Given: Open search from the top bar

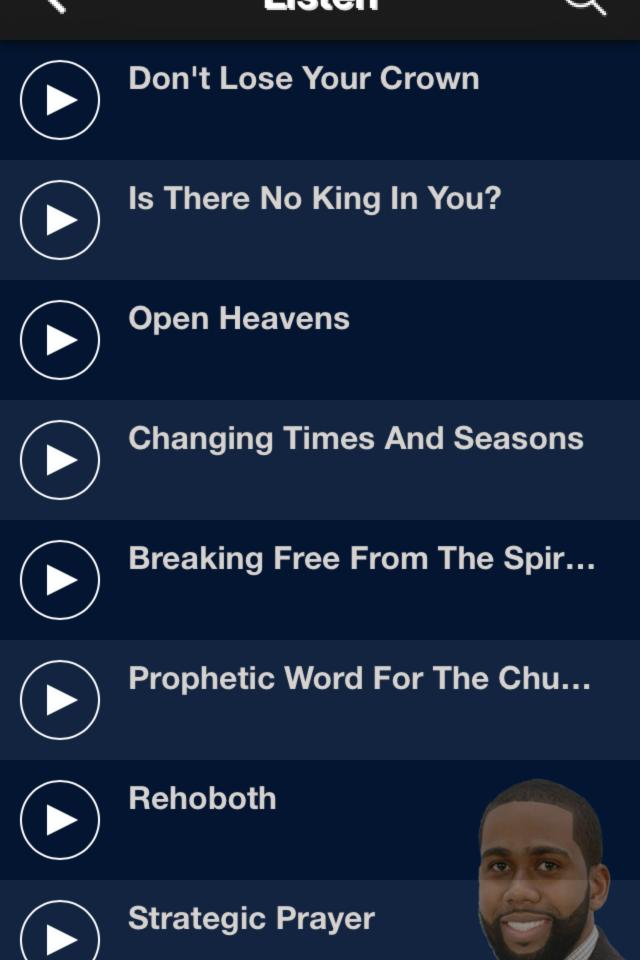Looking at the screenshot, I should pyautogui.click(x=585, y=6).
